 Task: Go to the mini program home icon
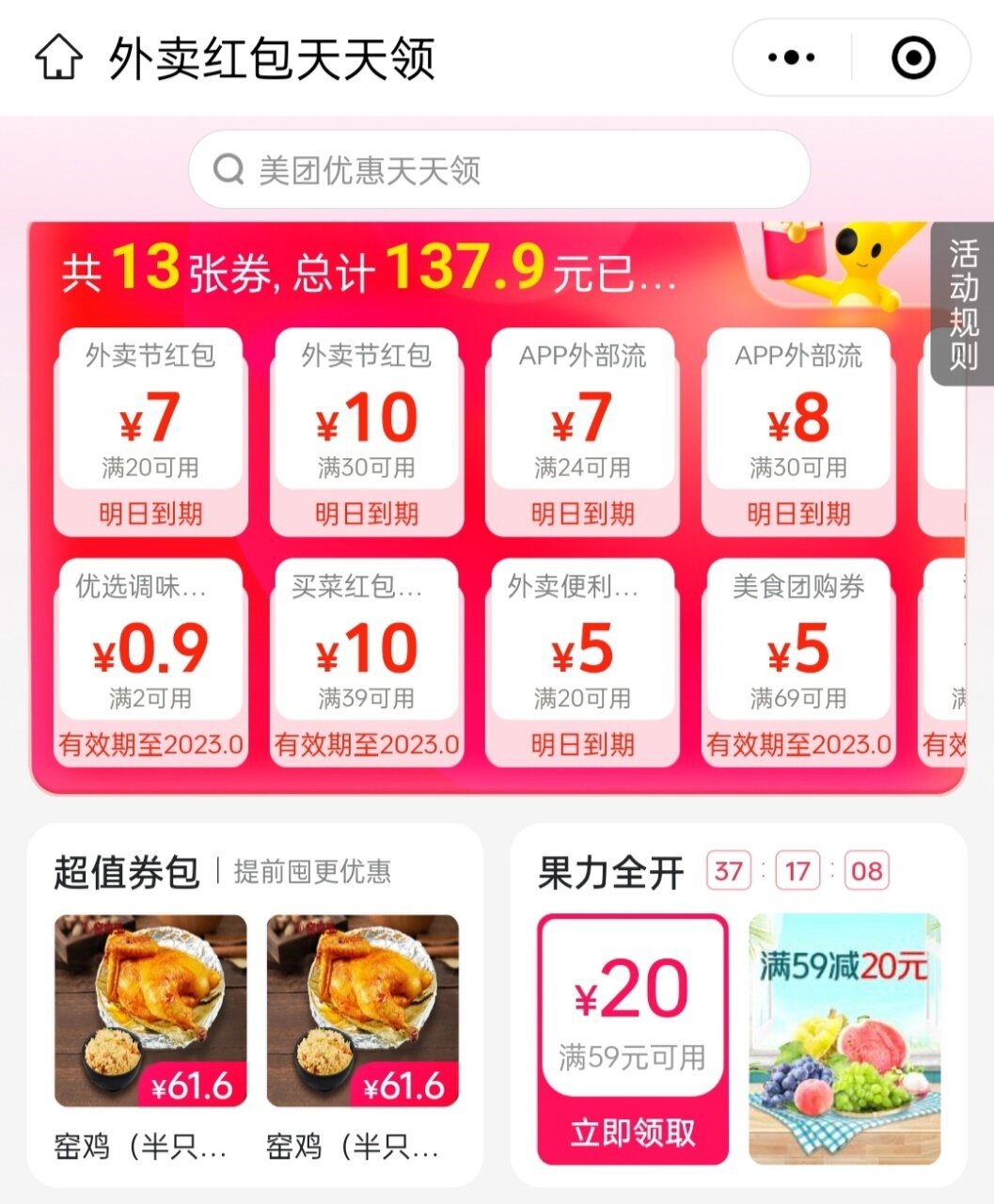[x=58, y=57]
